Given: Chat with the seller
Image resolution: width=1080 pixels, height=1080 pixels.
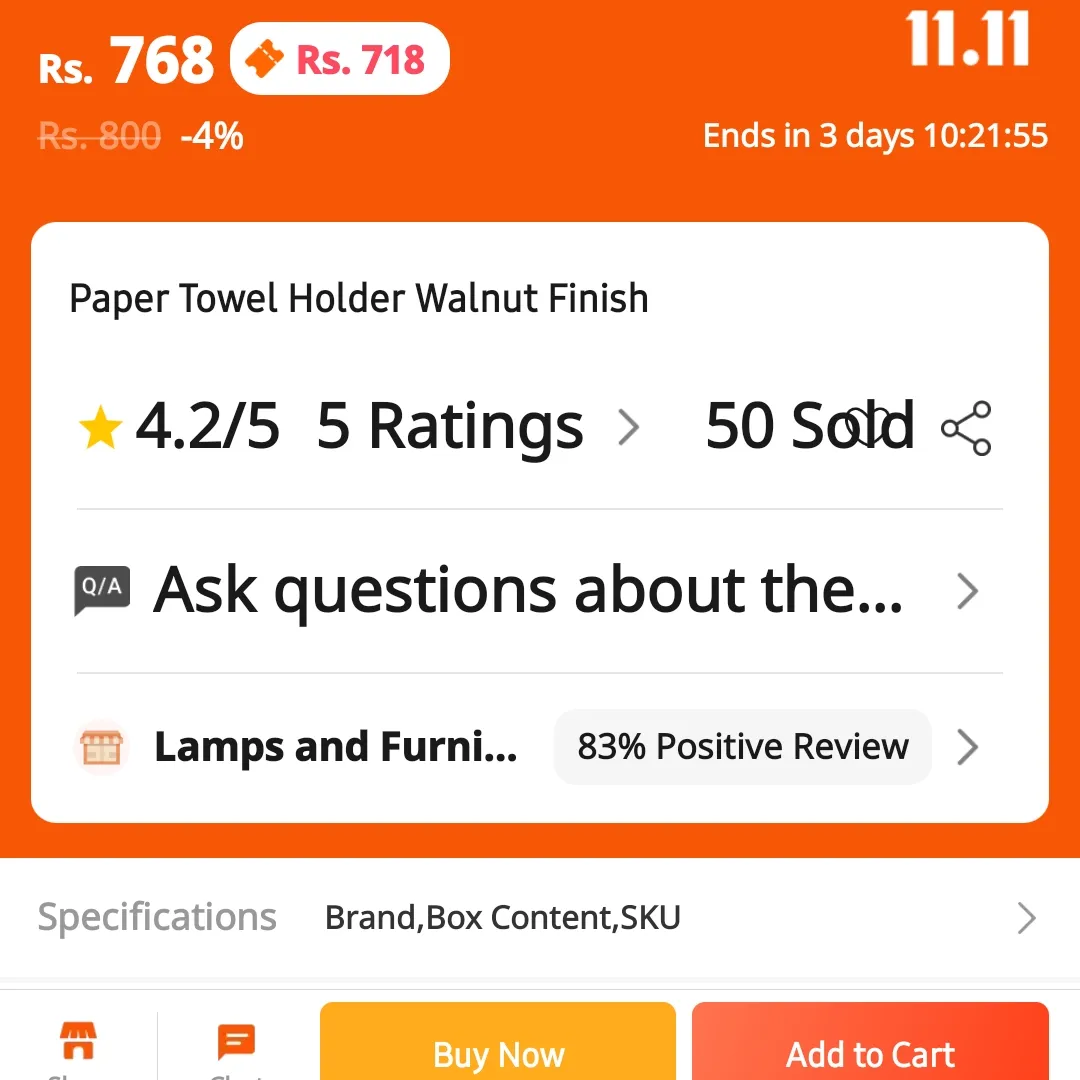Looking at the screenshot, I should point(236,1045).
